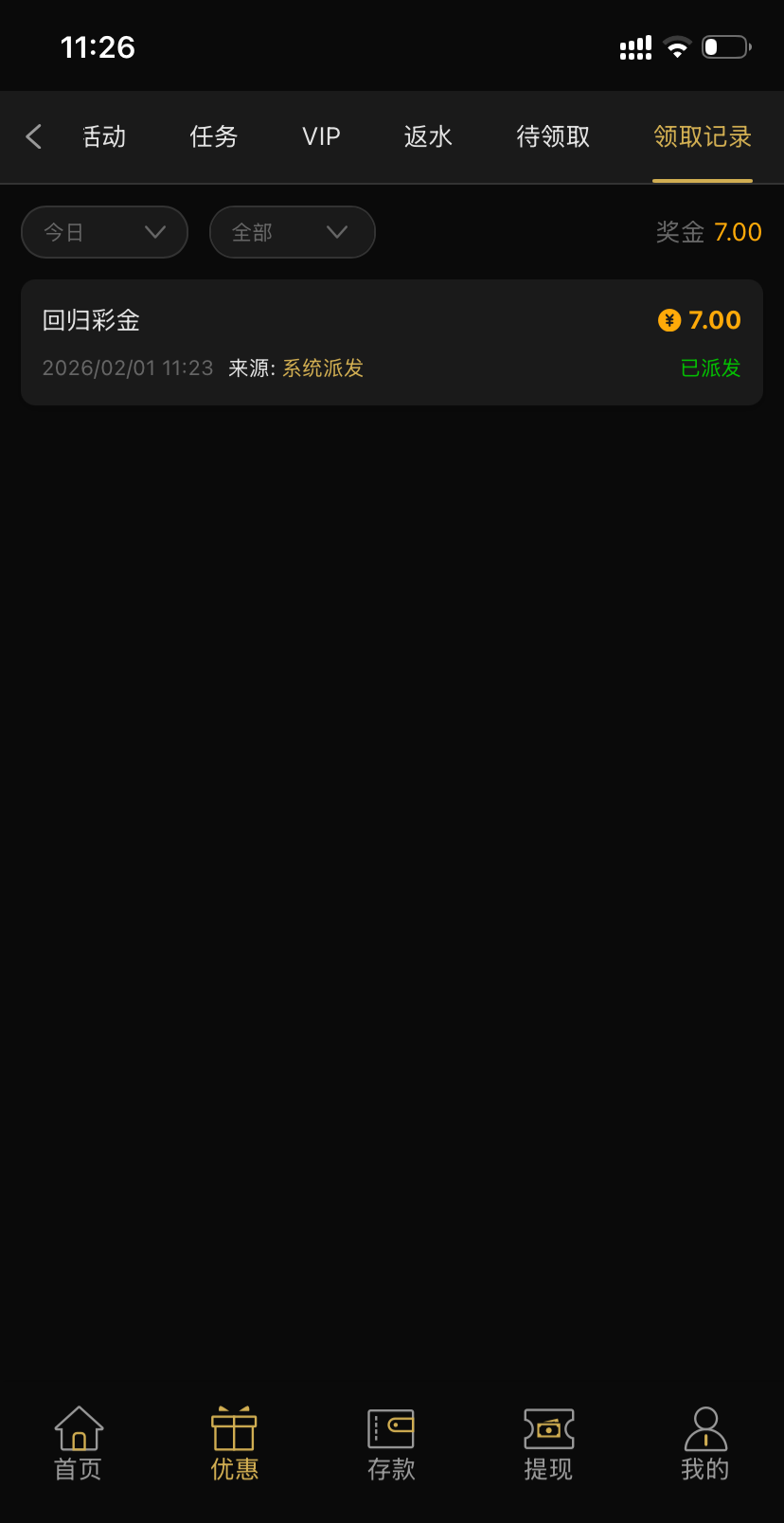
Task: Select the 领取记录 tab
Action: click(x=703, y=136)
